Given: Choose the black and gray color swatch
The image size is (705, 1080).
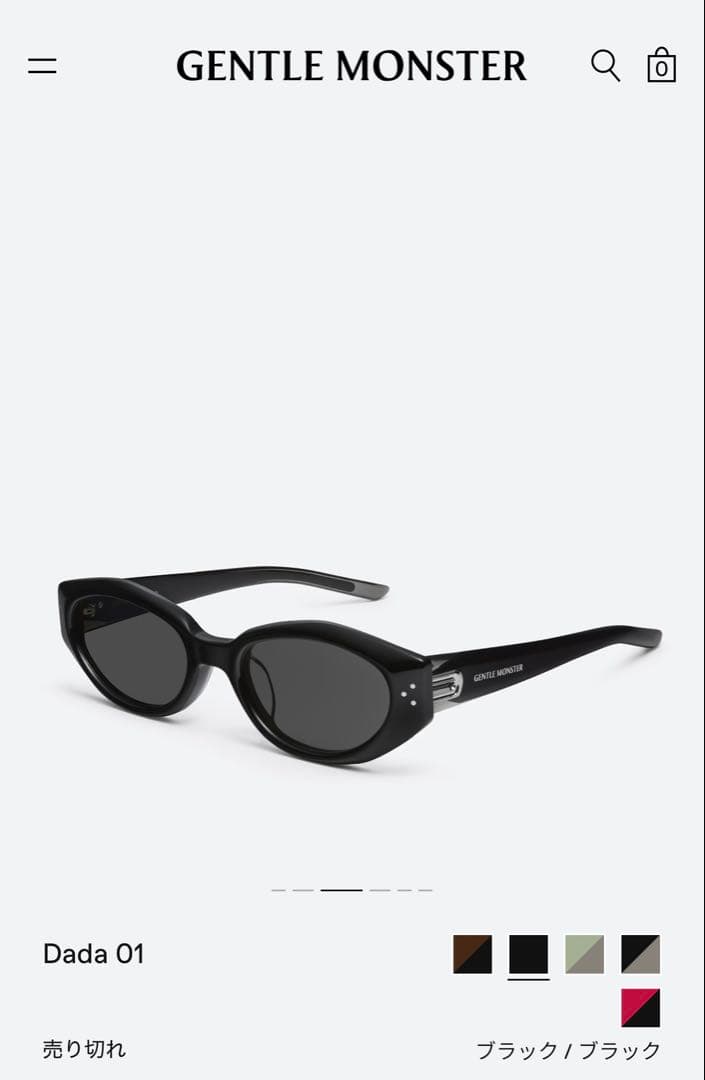Looking at the screenshot, I should pos(640,954).
